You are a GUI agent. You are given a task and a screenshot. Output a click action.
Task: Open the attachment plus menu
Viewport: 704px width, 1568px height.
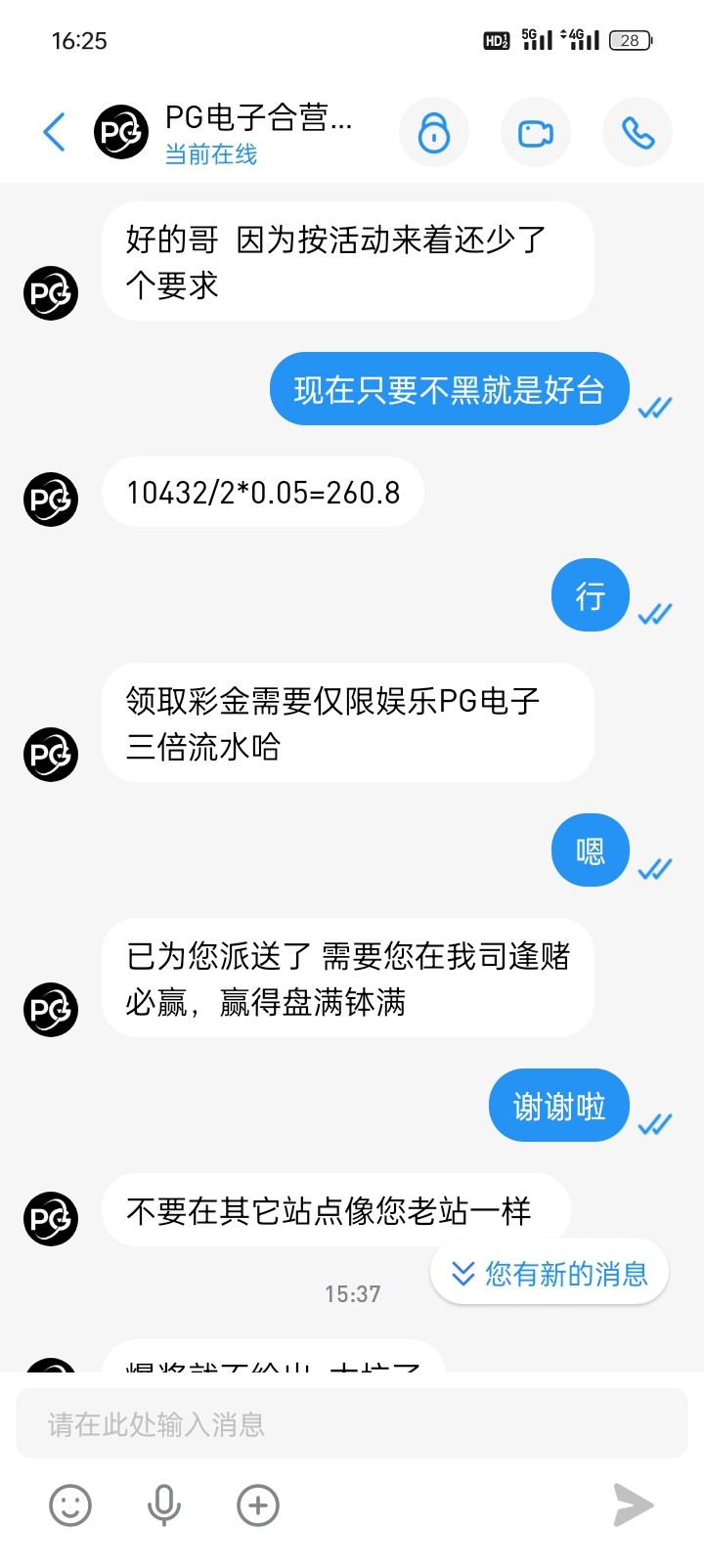click(258, 1505)
